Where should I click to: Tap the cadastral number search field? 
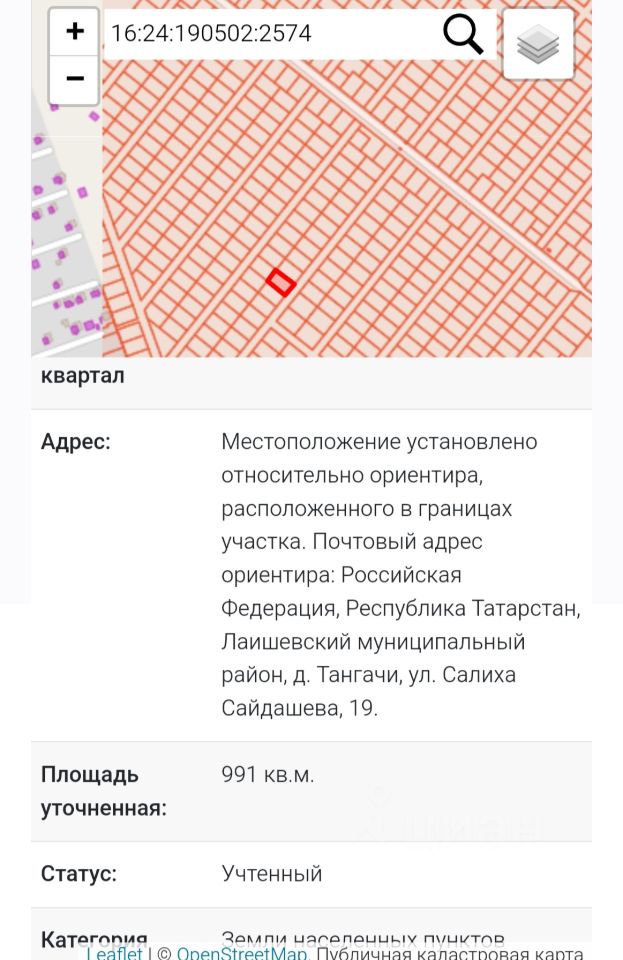pos(270,34)
